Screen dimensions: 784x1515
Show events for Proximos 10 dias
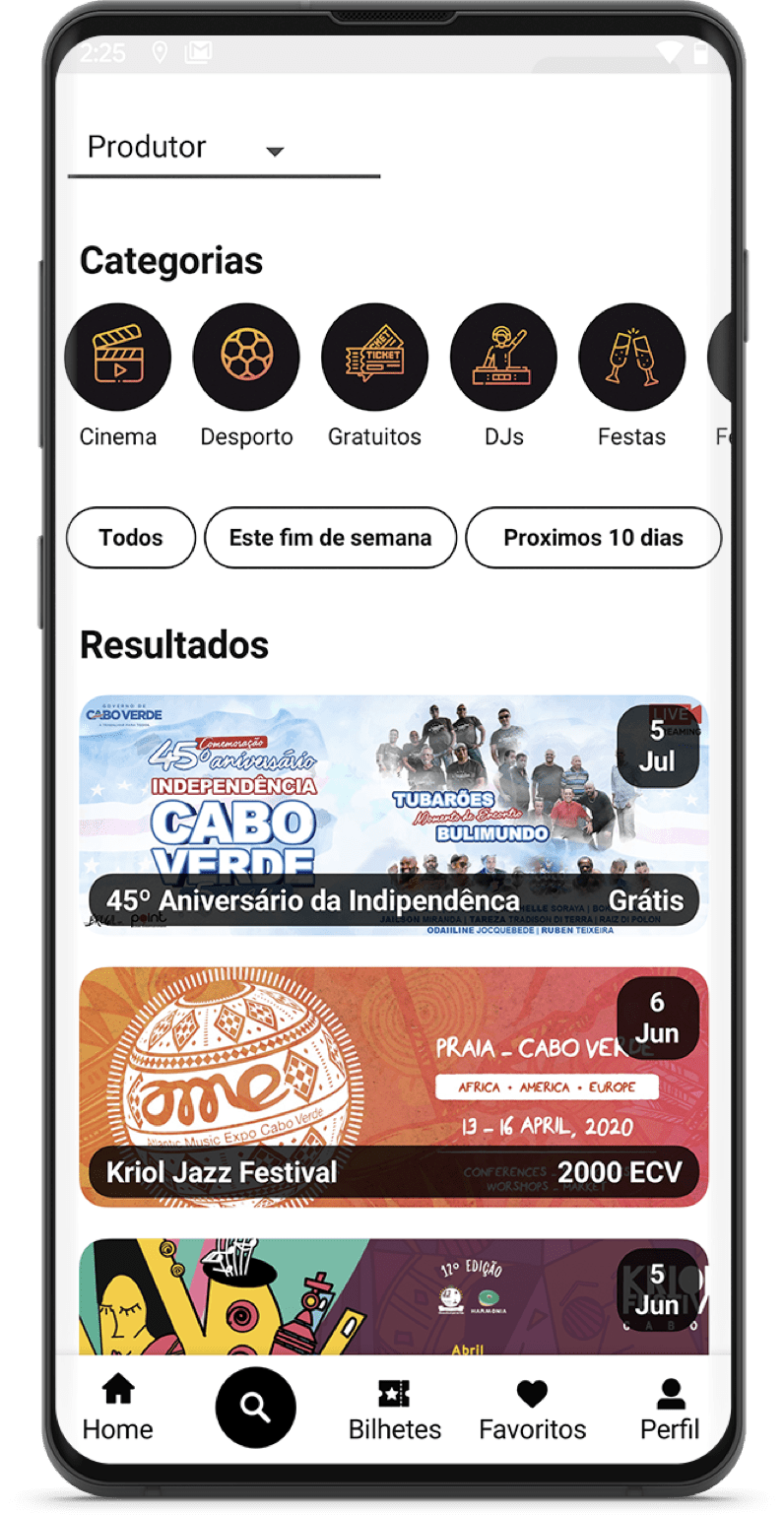(x=593, y=538)
